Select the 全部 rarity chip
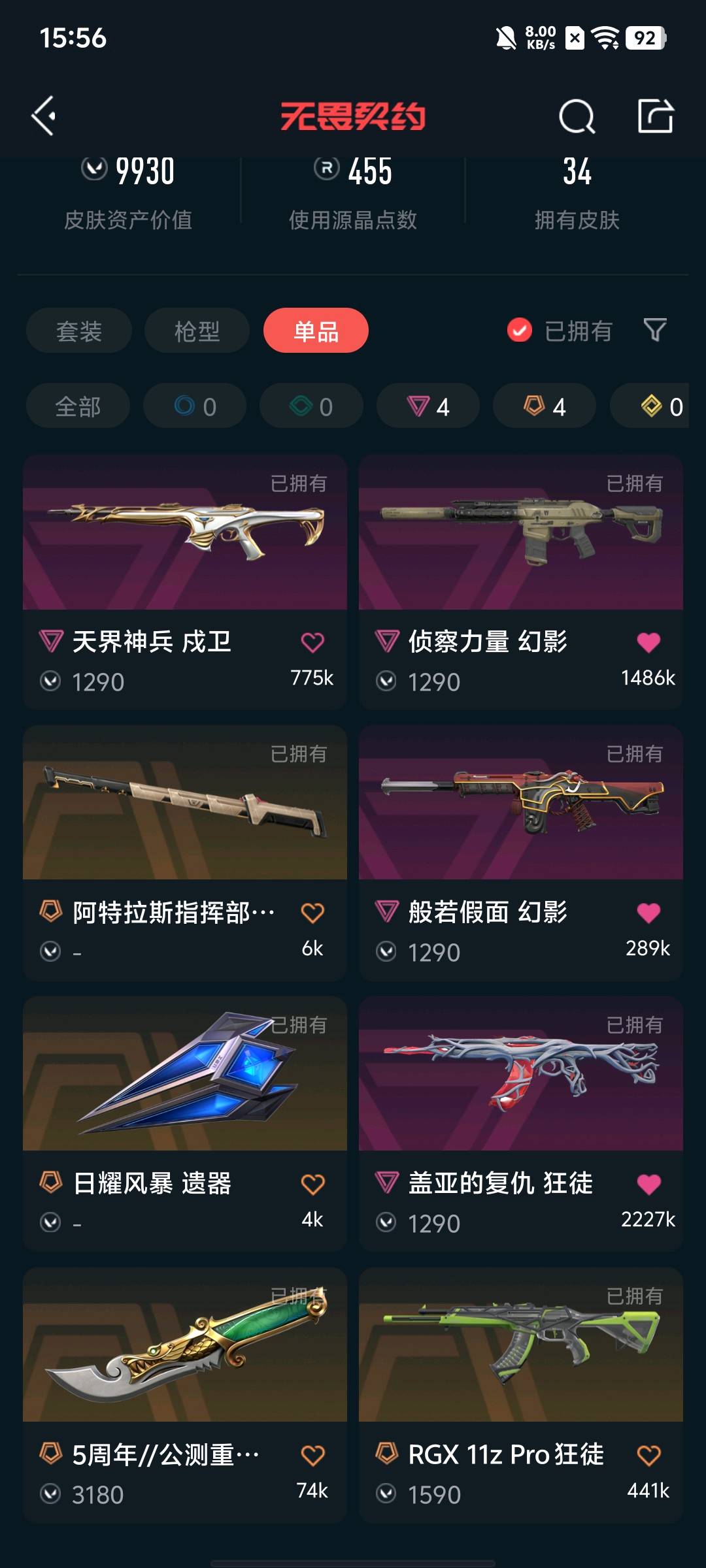Image resolution: width=706 pixels, height=1568 pixels. pos(78,406)
